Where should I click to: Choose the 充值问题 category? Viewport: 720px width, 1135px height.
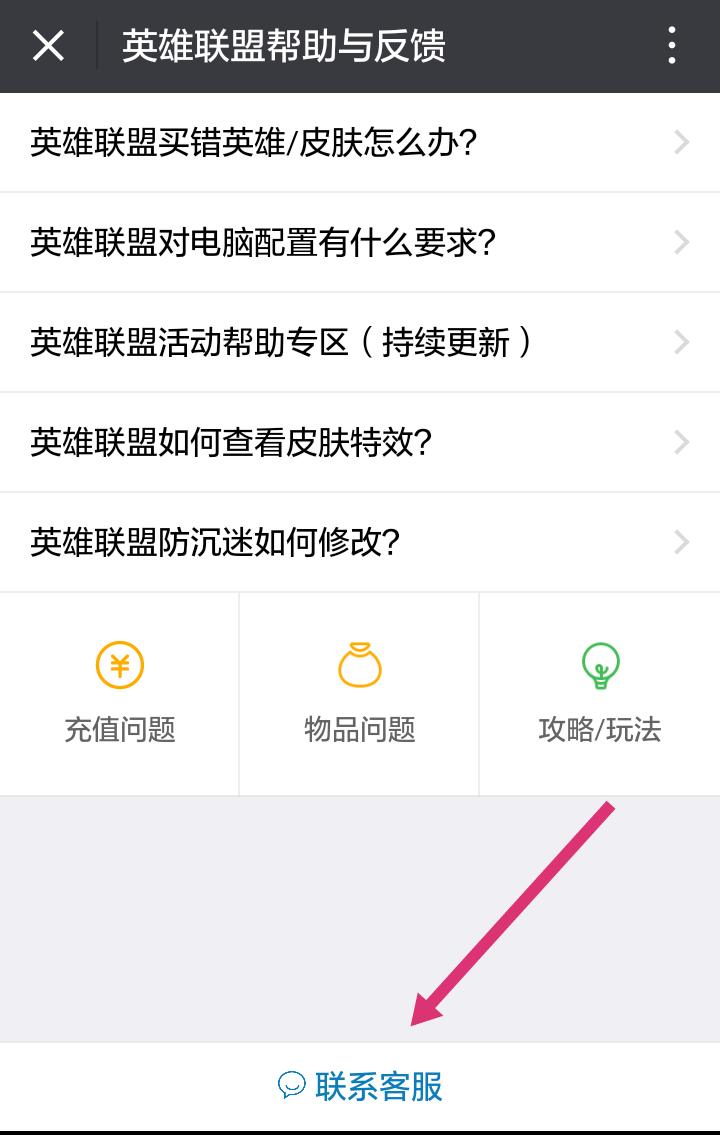(120, 694)
